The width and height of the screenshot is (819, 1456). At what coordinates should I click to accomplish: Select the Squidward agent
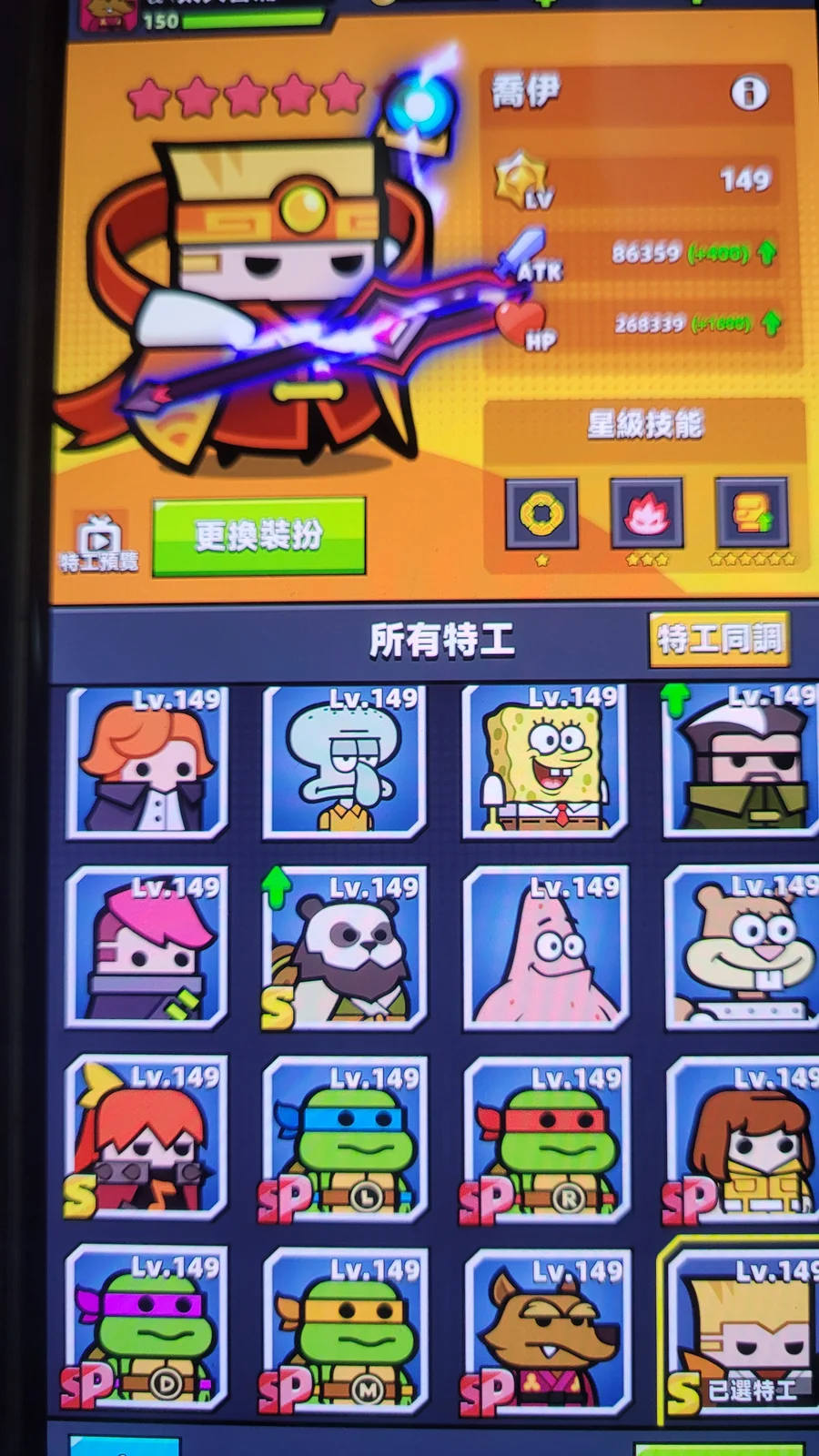(345, 763)
